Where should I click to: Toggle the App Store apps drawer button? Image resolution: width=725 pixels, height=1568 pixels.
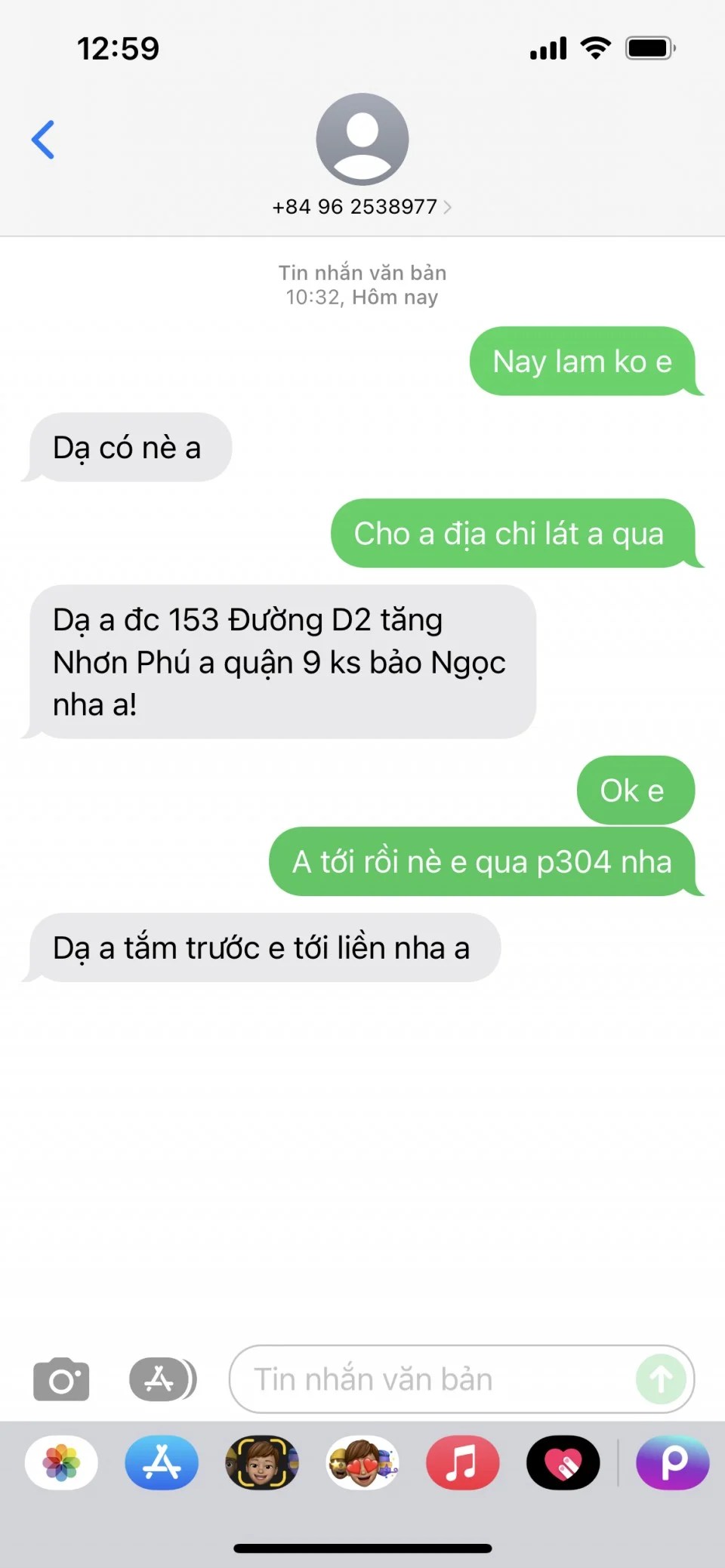tap(162, 1379)
